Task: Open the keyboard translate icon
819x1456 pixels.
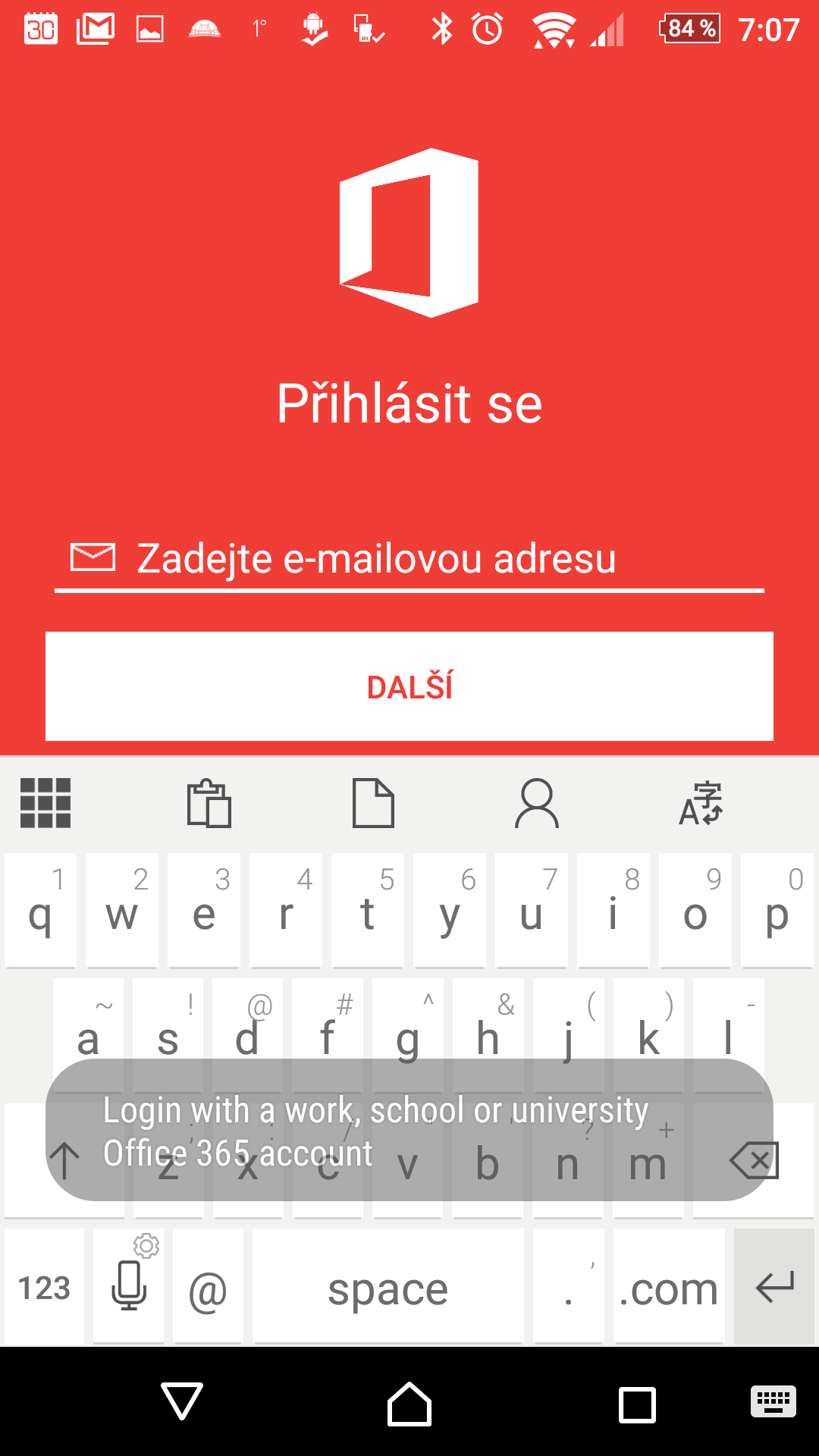Action: [701, 803]
